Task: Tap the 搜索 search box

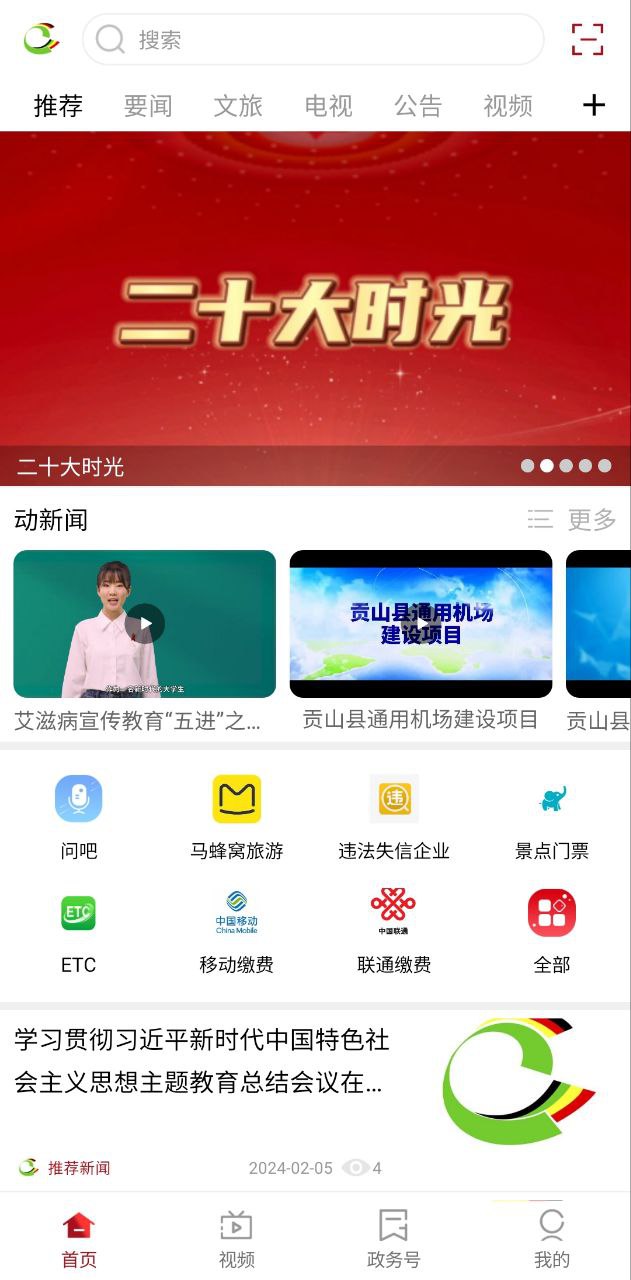Action: (312, 40)
